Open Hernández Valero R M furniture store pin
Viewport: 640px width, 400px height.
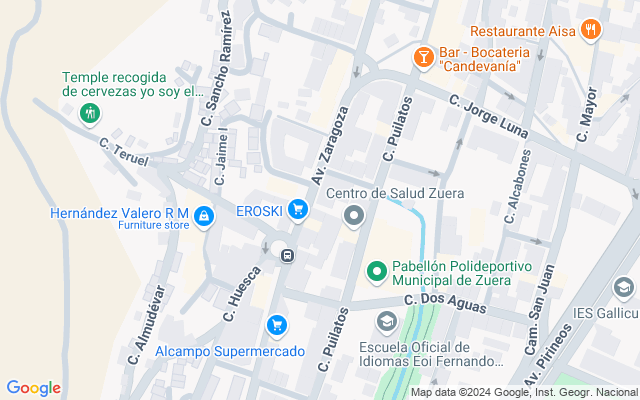click(204, 216)
